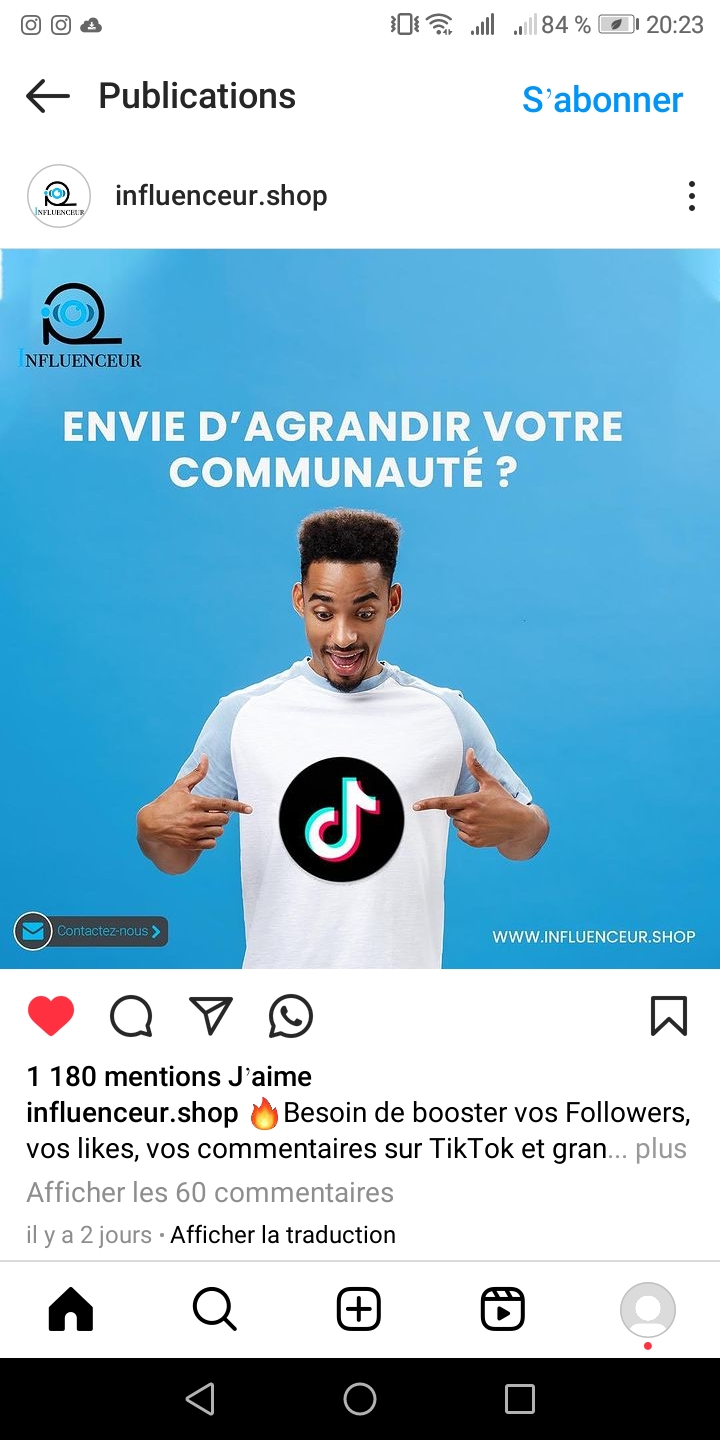Tap the system back button
Viewport: 720px width, 1440px height.
pos(200,1399)
